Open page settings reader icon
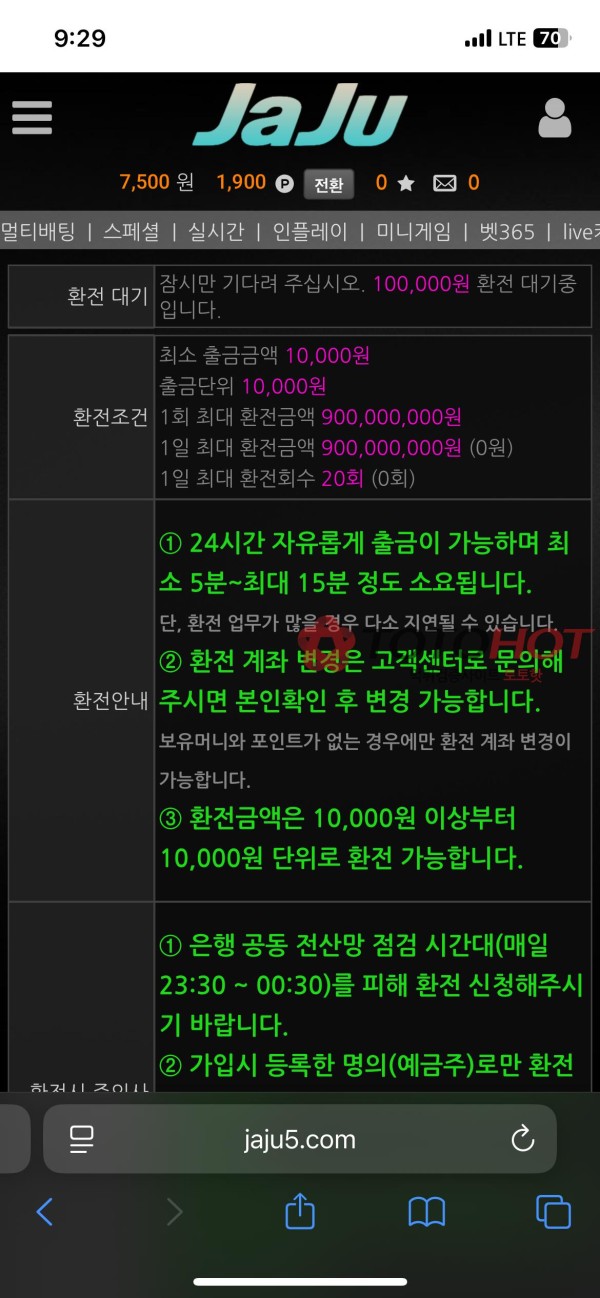The image size is (600, 1298). click(81, 1139)
